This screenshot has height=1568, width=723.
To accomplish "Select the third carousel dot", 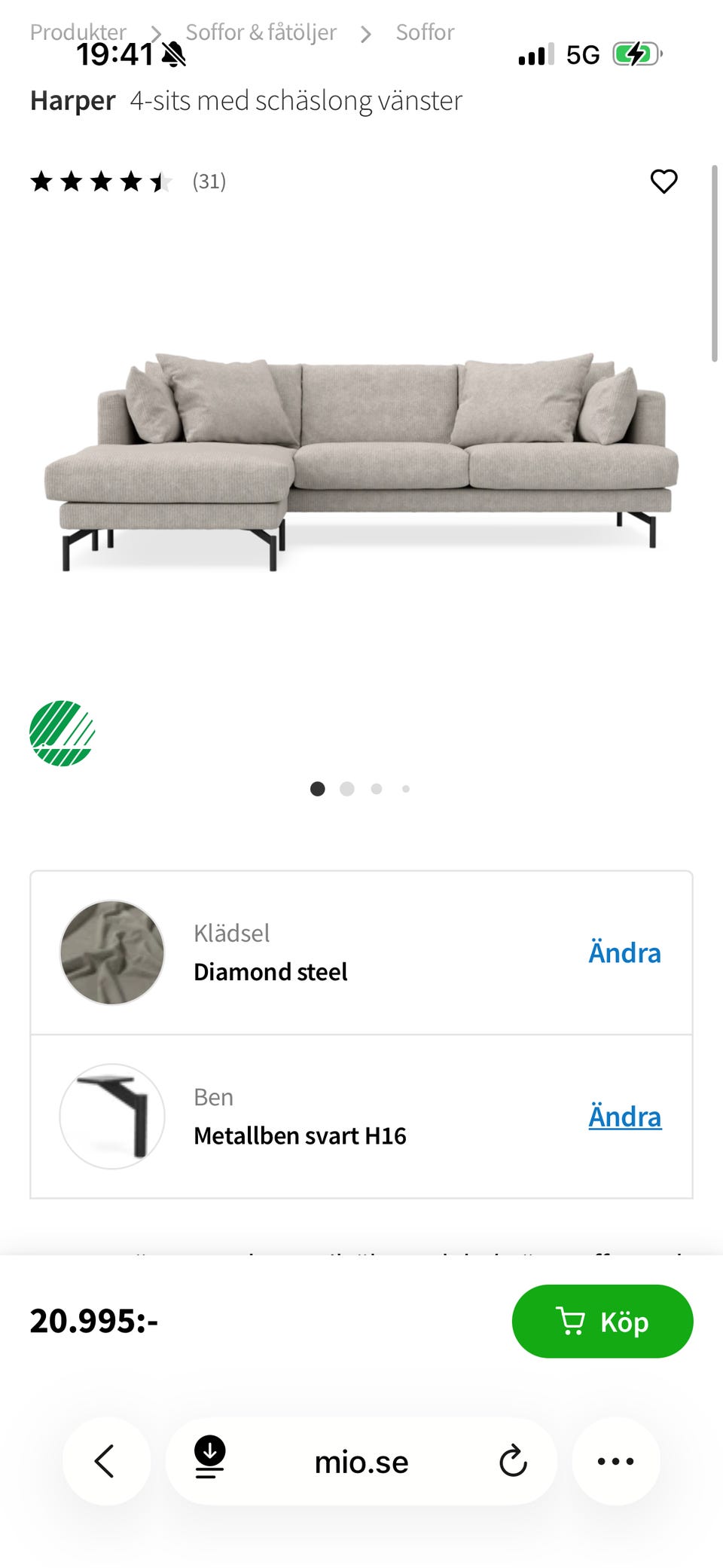I will coord(377,789).
